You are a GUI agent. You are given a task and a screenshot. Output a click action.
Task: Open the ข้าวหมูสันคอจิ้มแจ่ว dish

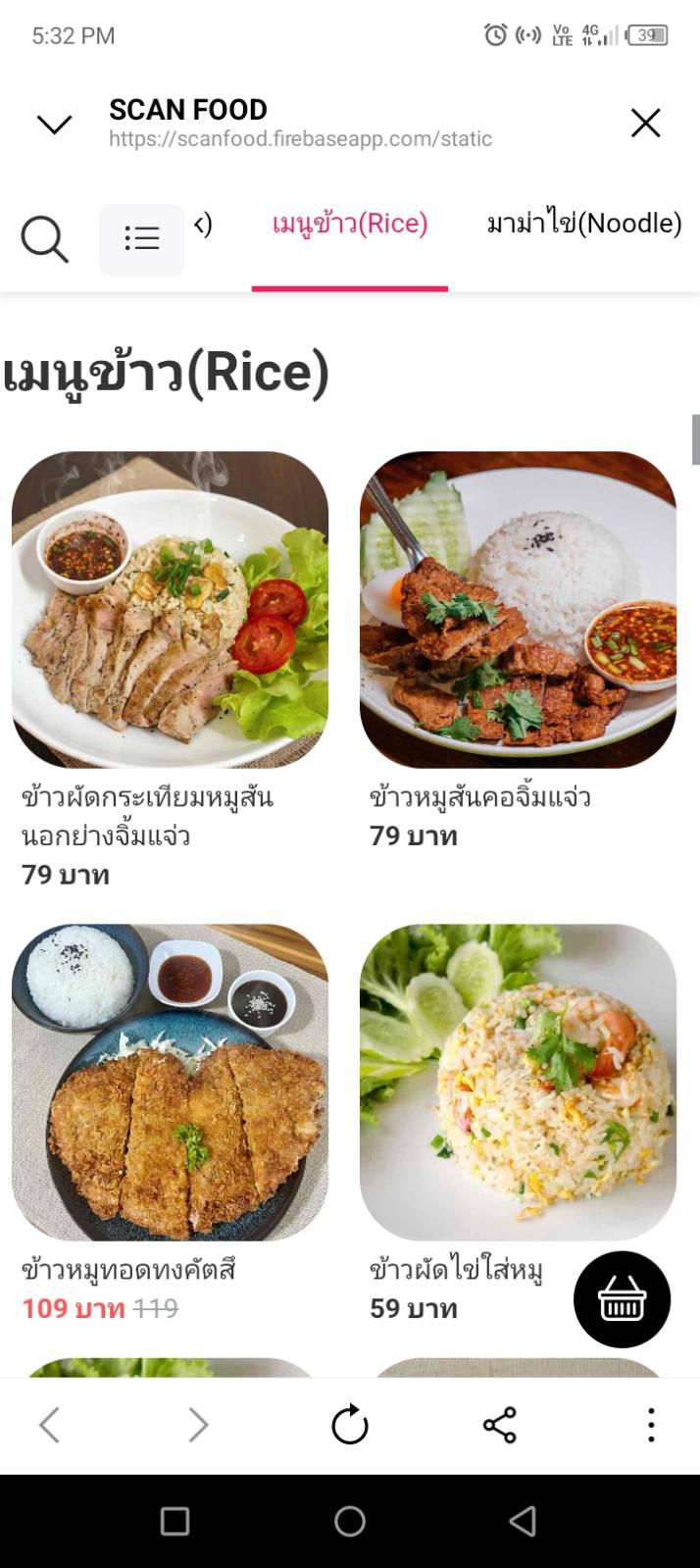click(x=518, y=609)
